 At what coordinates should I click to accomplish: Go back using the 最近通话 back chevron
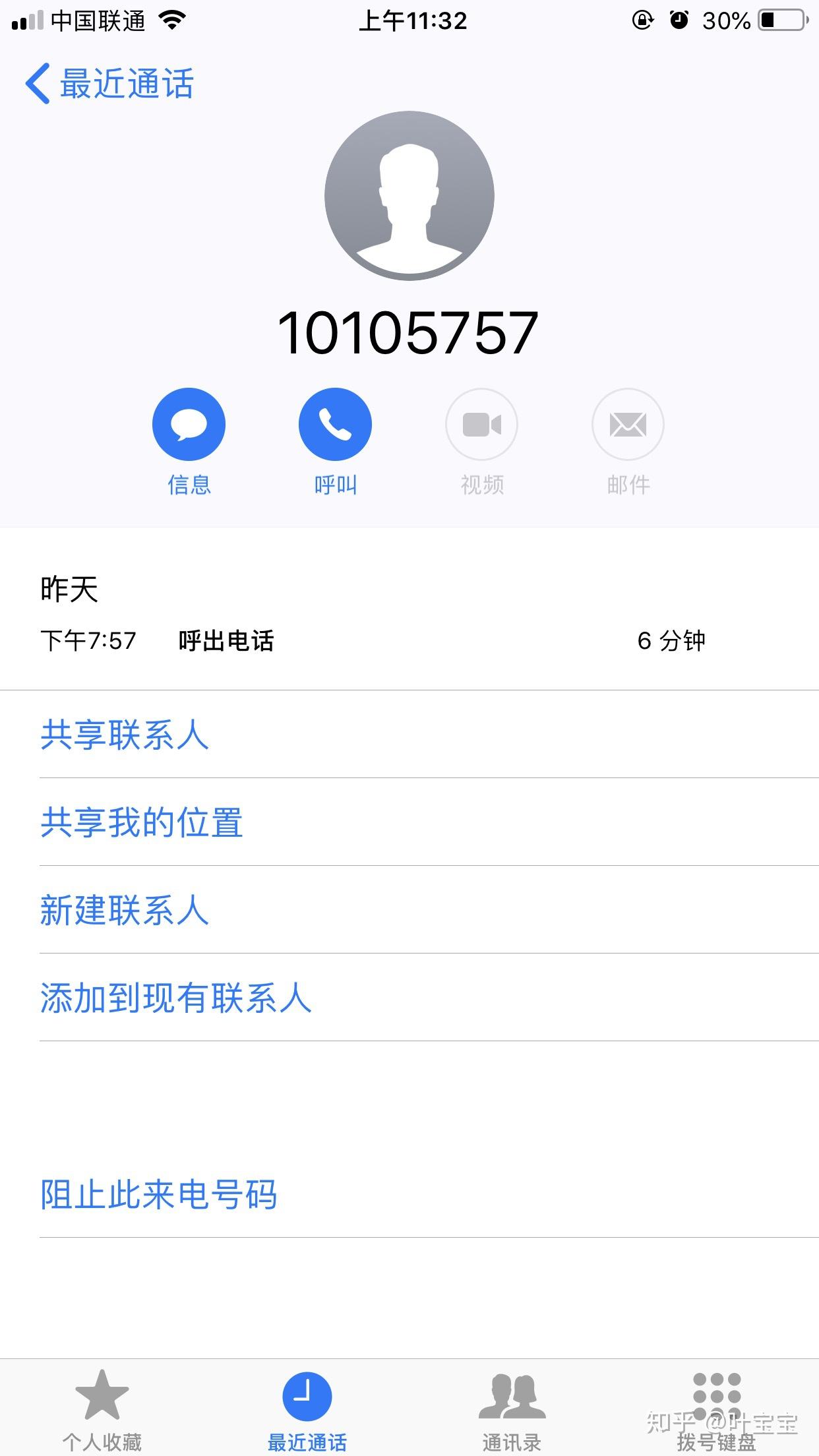tap(38, 84)
